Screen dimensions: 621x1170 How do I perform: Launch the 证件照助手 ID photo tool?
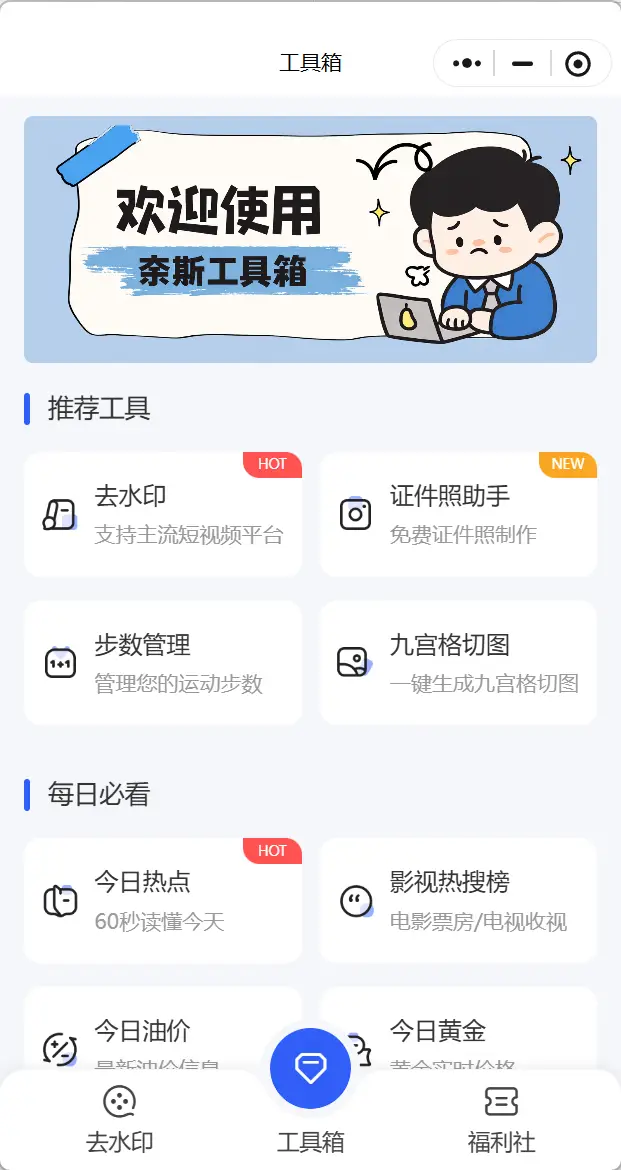click(x=458, y=514)
